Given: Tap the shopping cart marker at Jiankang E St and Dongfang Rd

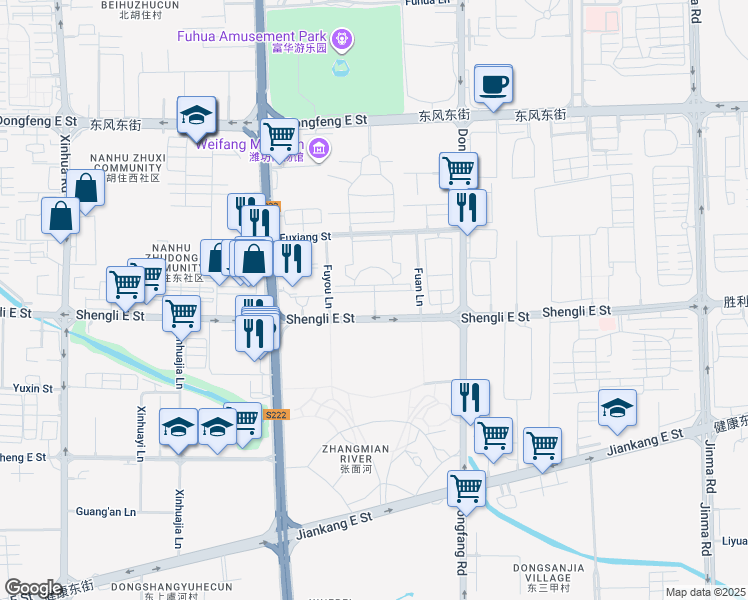Looking at the screenshot, I should point(466,489).
